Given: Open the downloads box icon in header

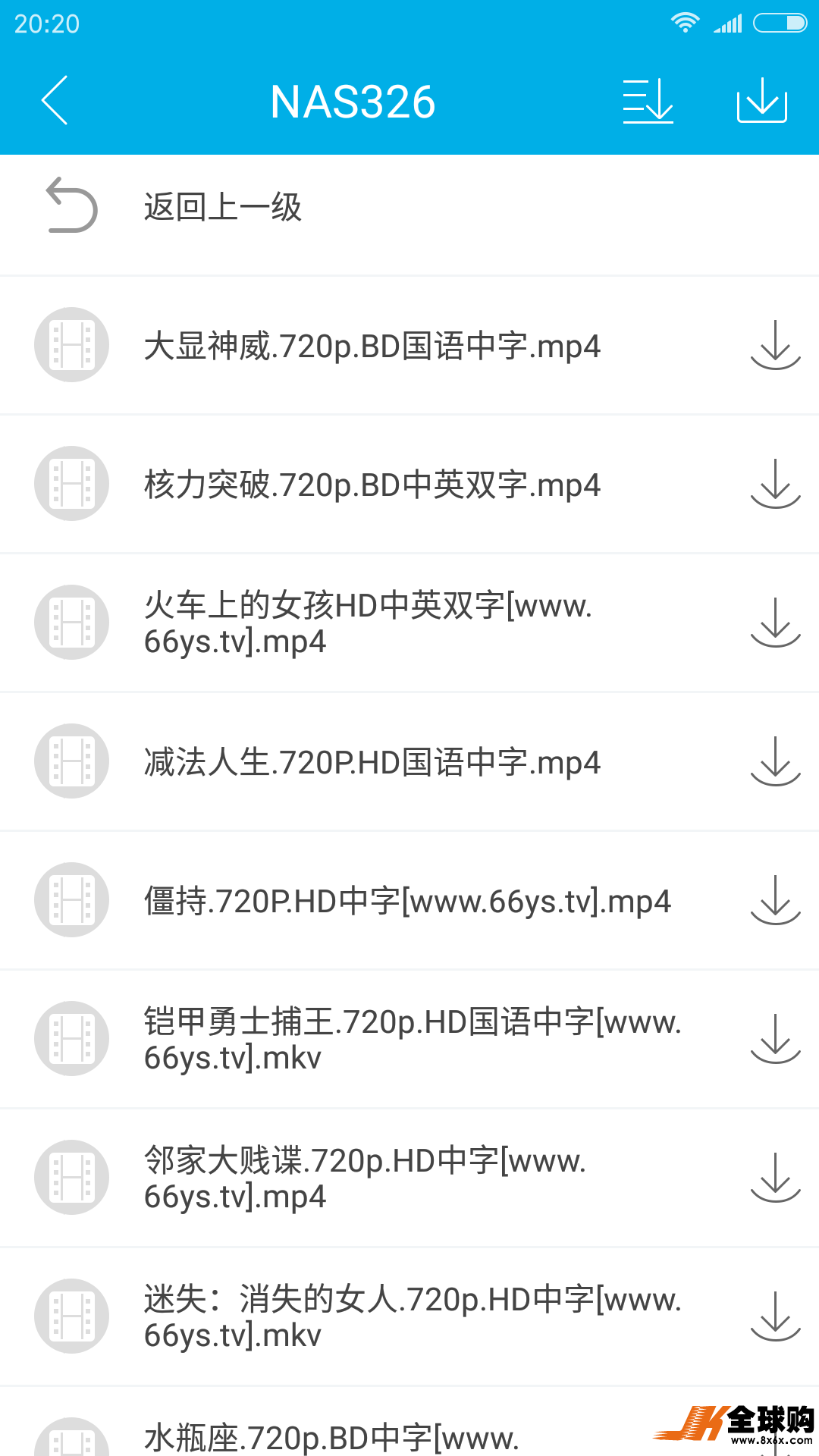Looking at the screenshot, I should point(762,100).
